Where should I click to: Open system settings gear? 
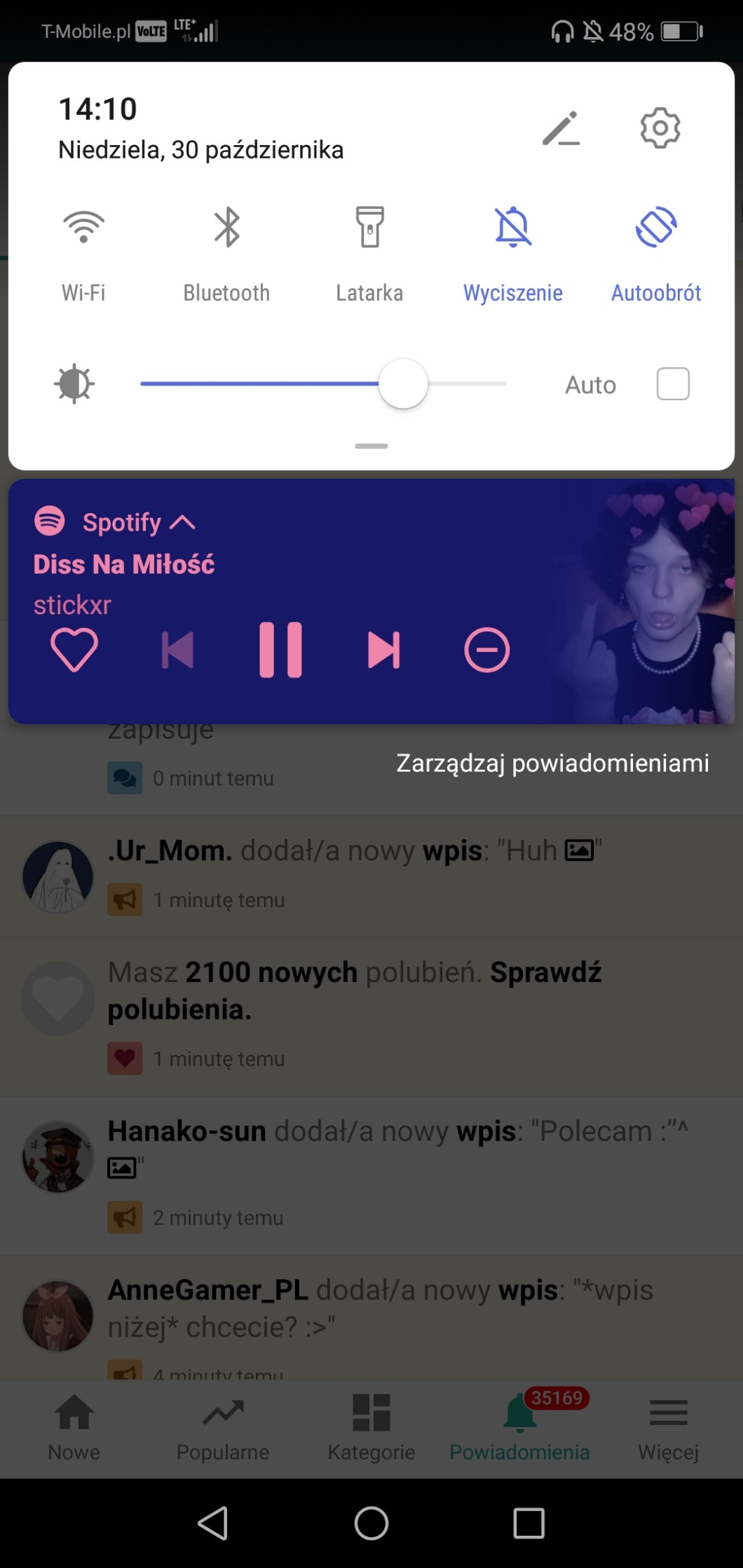[x=660, y=128]
